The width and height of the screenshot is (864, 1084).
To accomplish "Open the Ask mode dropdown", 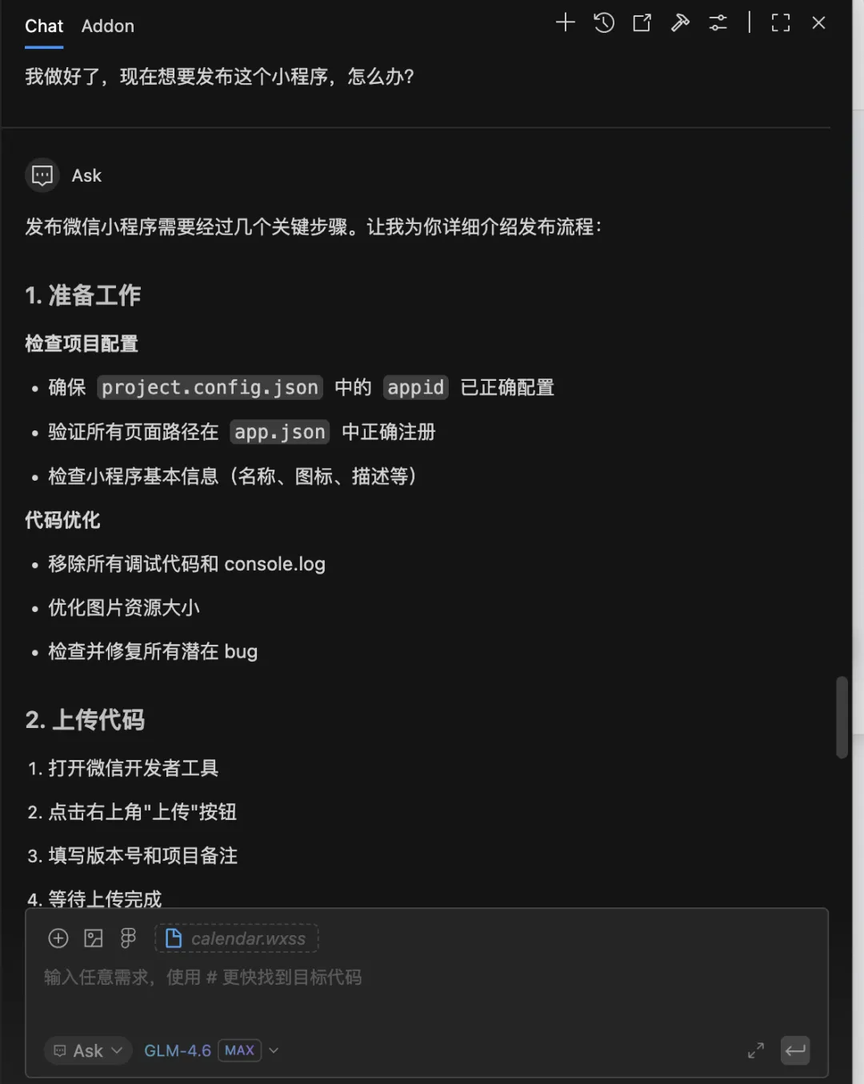I will (88, 1050).
